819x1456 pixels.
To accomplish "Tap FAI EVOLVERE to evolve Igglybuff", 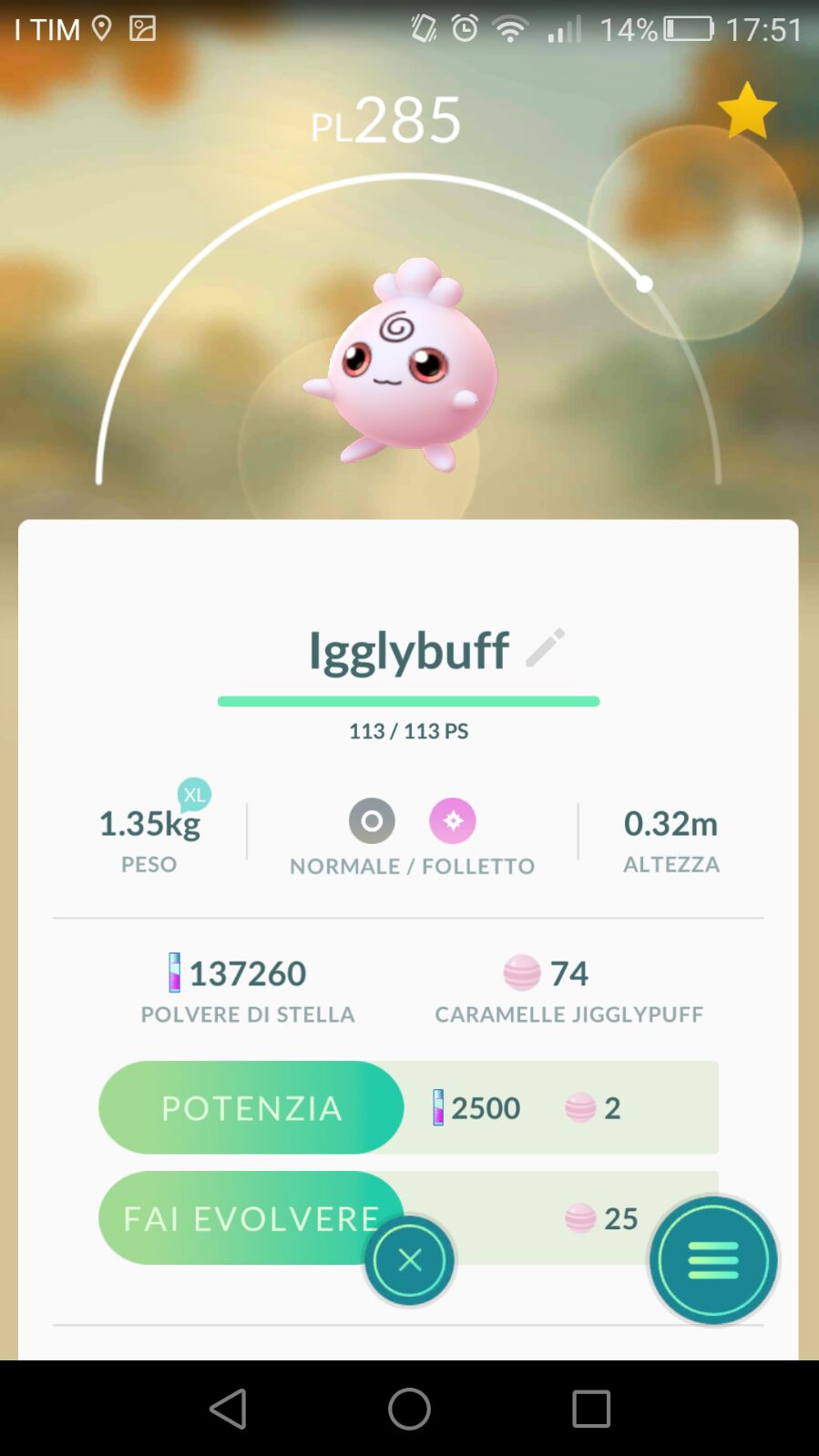I will 251,1217.
